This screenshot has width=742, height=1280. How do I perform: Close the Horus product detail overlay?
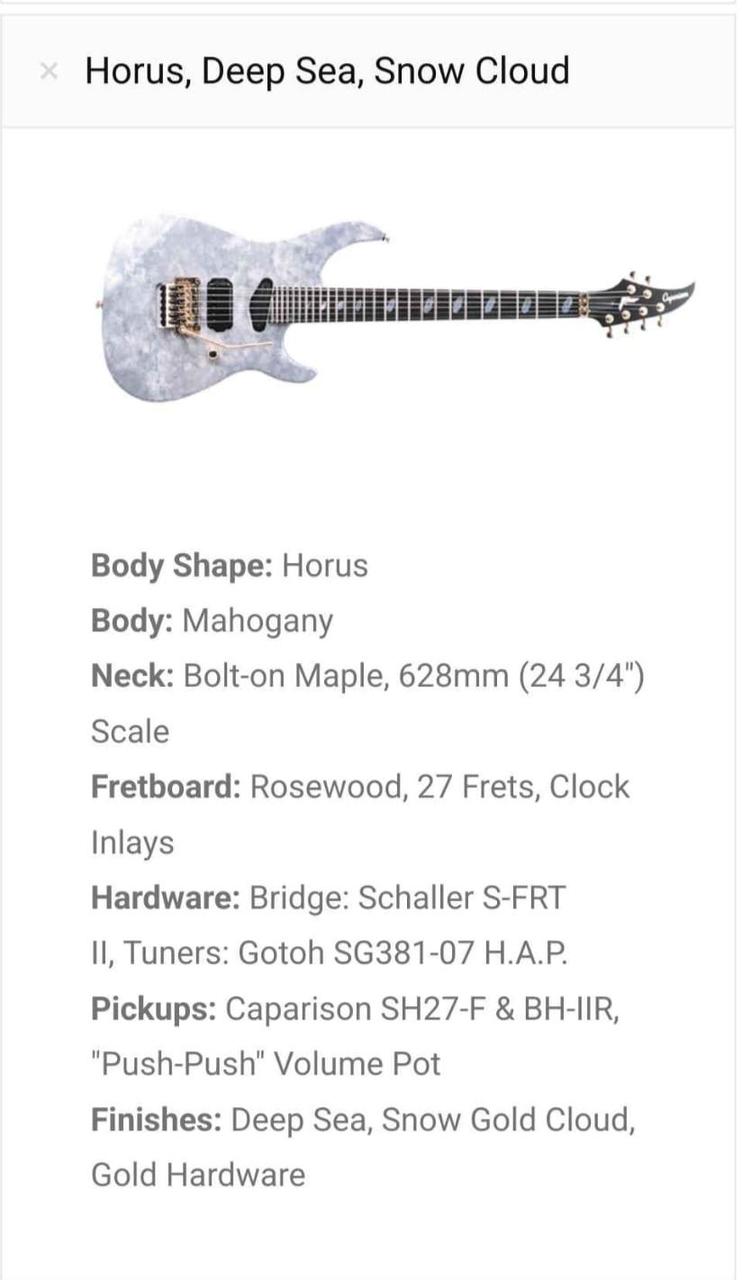(49, 70)
